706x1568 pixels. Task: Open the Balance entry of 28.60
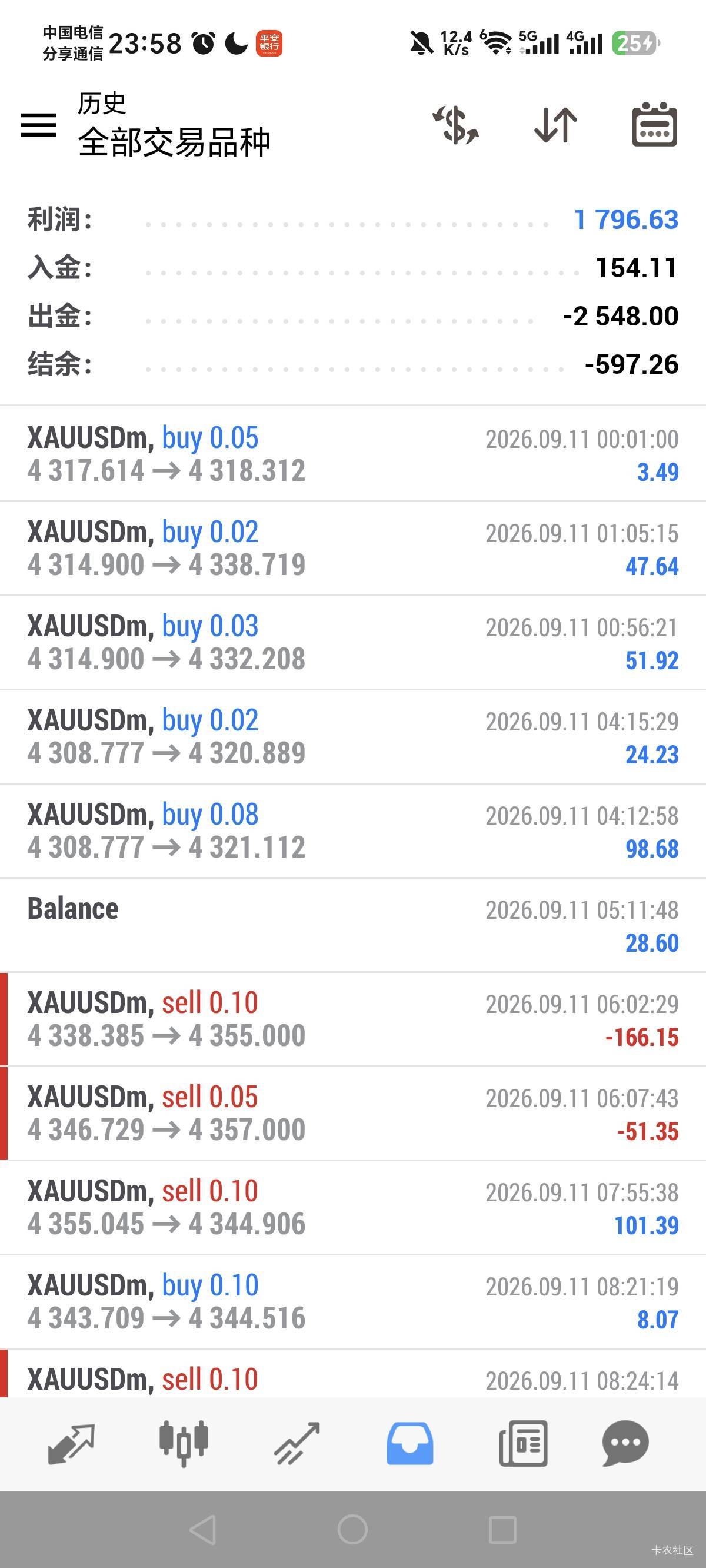pyautogui.click(x=353, y=925)
